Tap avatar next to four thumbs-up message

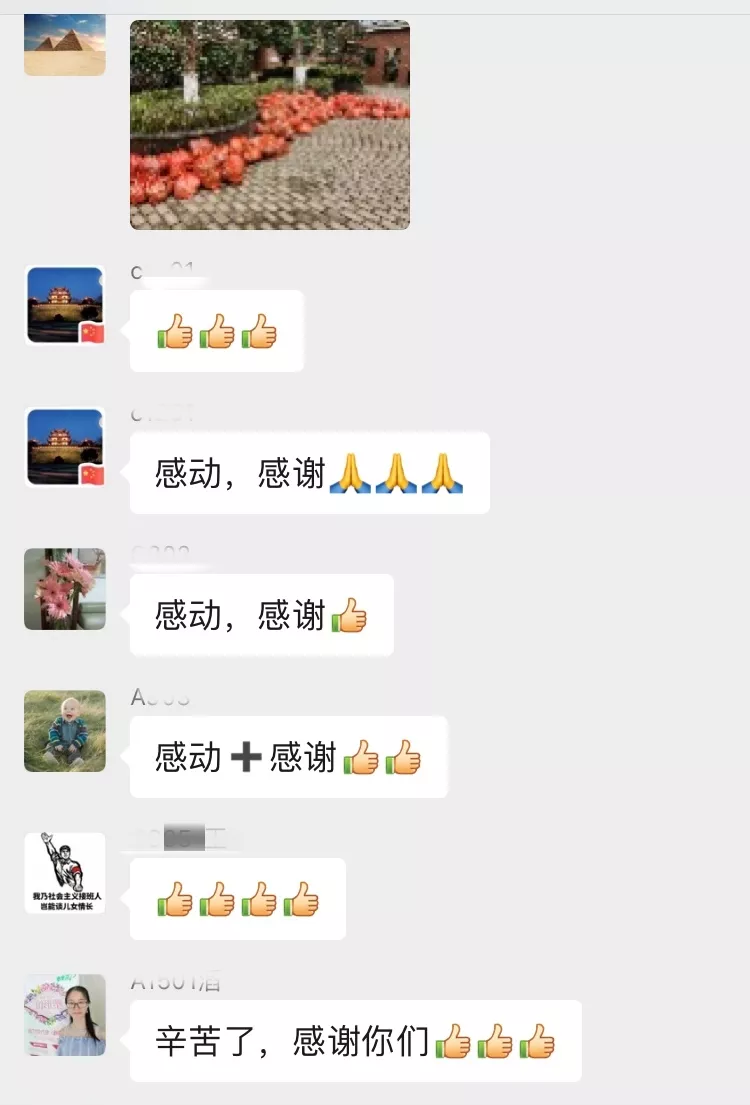[x=64, y=873]
